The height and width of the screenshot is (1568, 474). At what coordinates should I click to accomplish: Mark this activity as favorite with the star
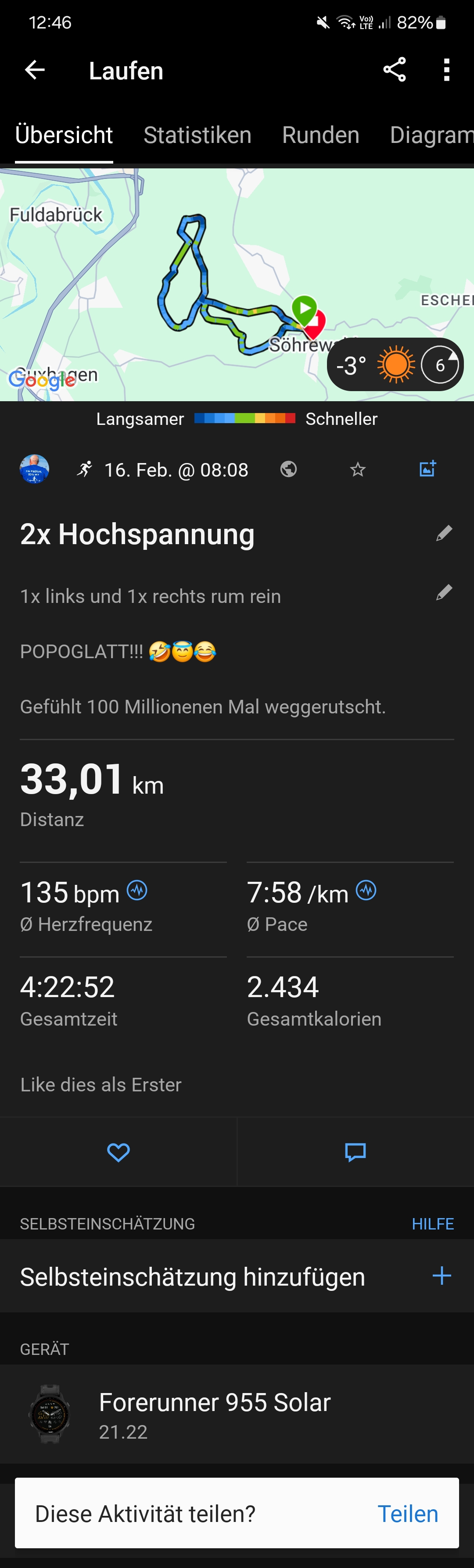358,469
